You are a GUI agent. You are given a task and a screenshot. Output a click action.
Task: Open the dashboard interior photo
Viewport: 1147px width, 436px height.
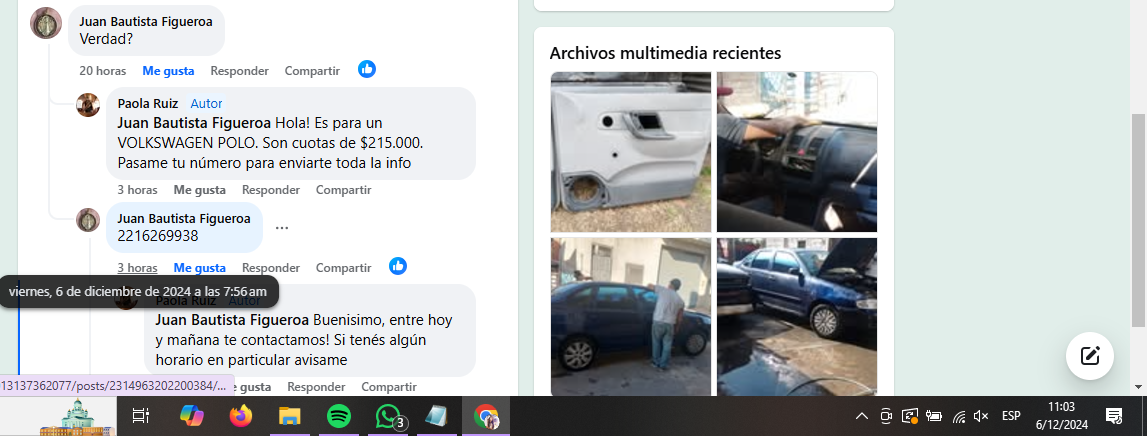[796, 152]
